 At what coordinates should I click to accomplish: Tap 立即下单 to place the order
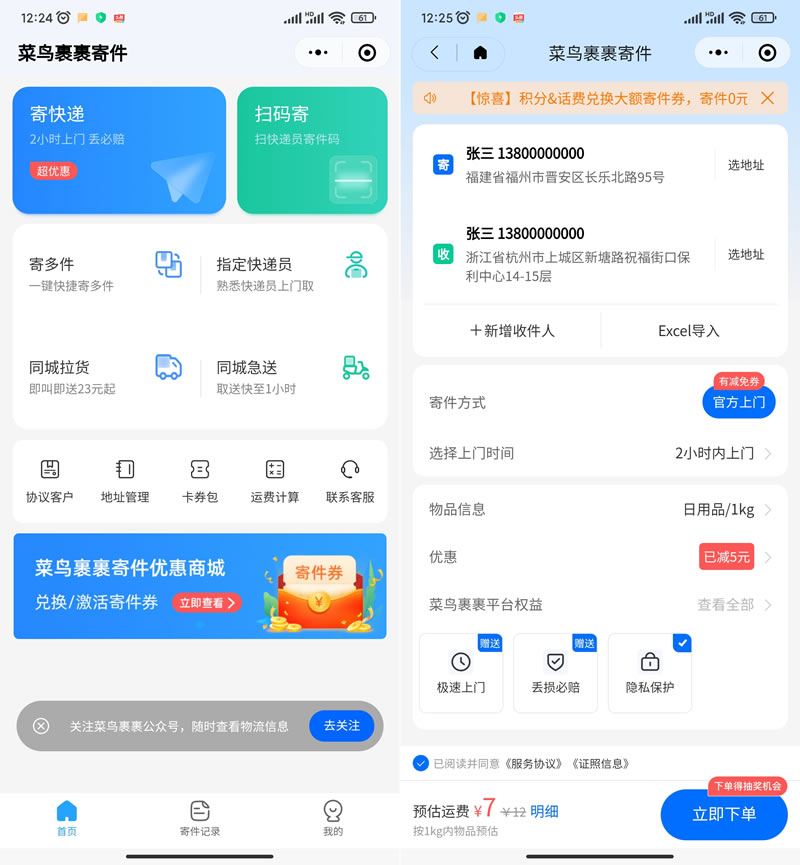[x=724, y=814]
